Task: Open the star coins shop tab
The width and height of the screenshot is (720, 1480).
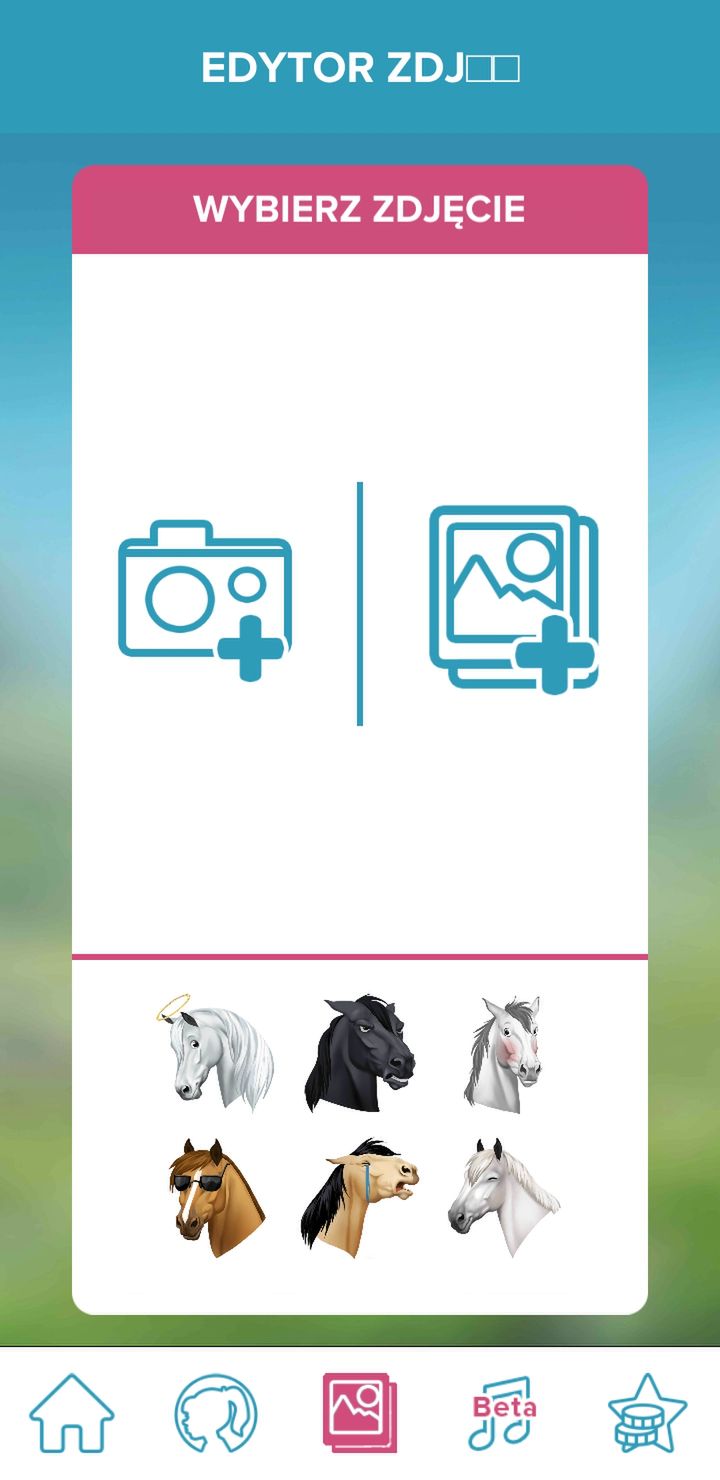Action: (x=648, y=1413)
